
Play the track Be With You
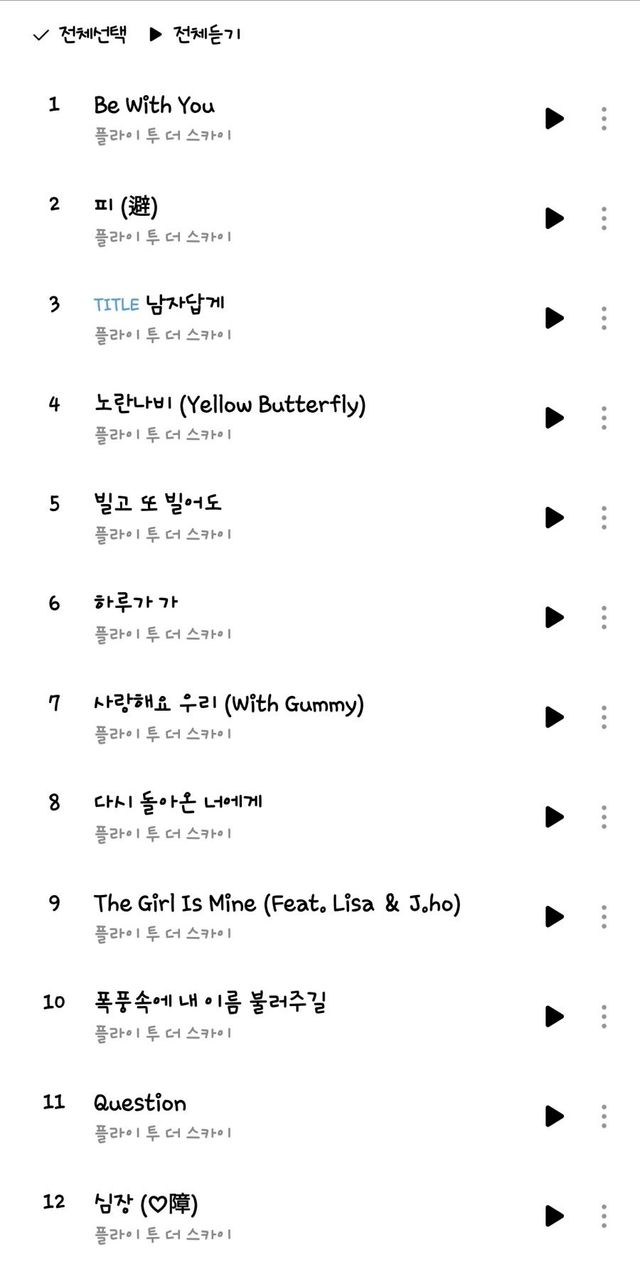(x=554, y=118)
